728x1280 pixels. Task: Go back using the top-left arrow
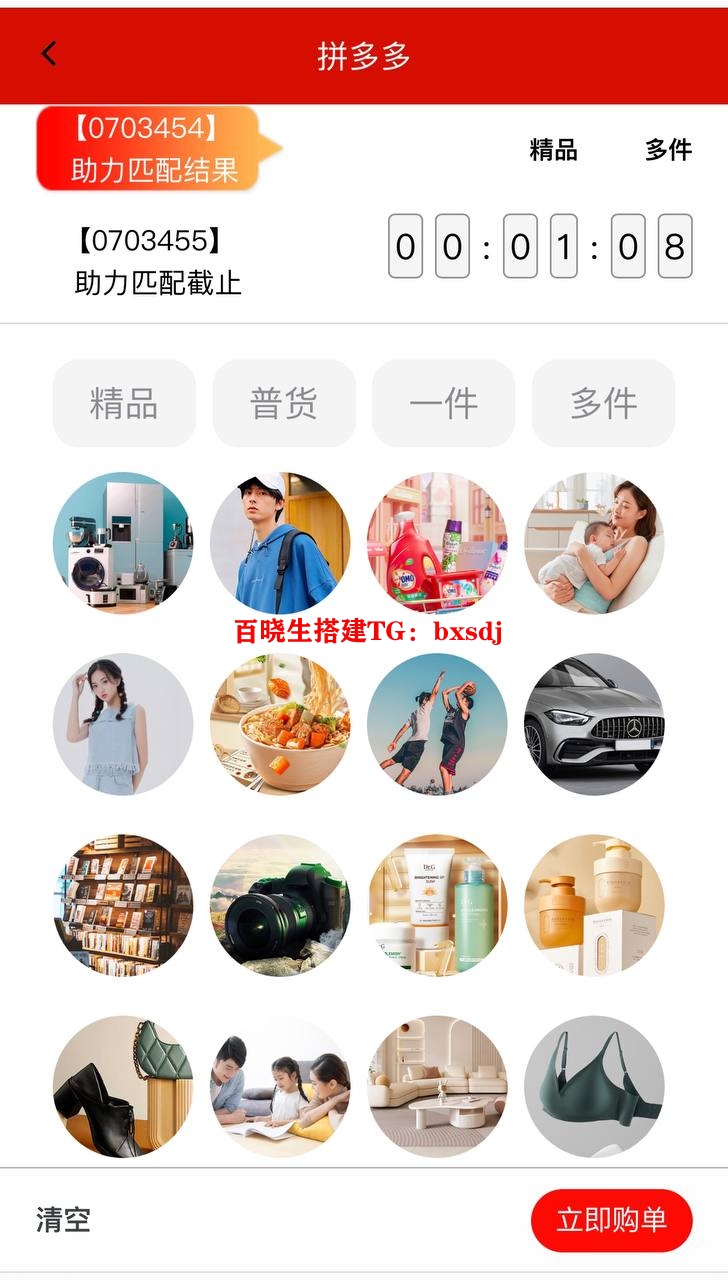[x=49, y=54]
